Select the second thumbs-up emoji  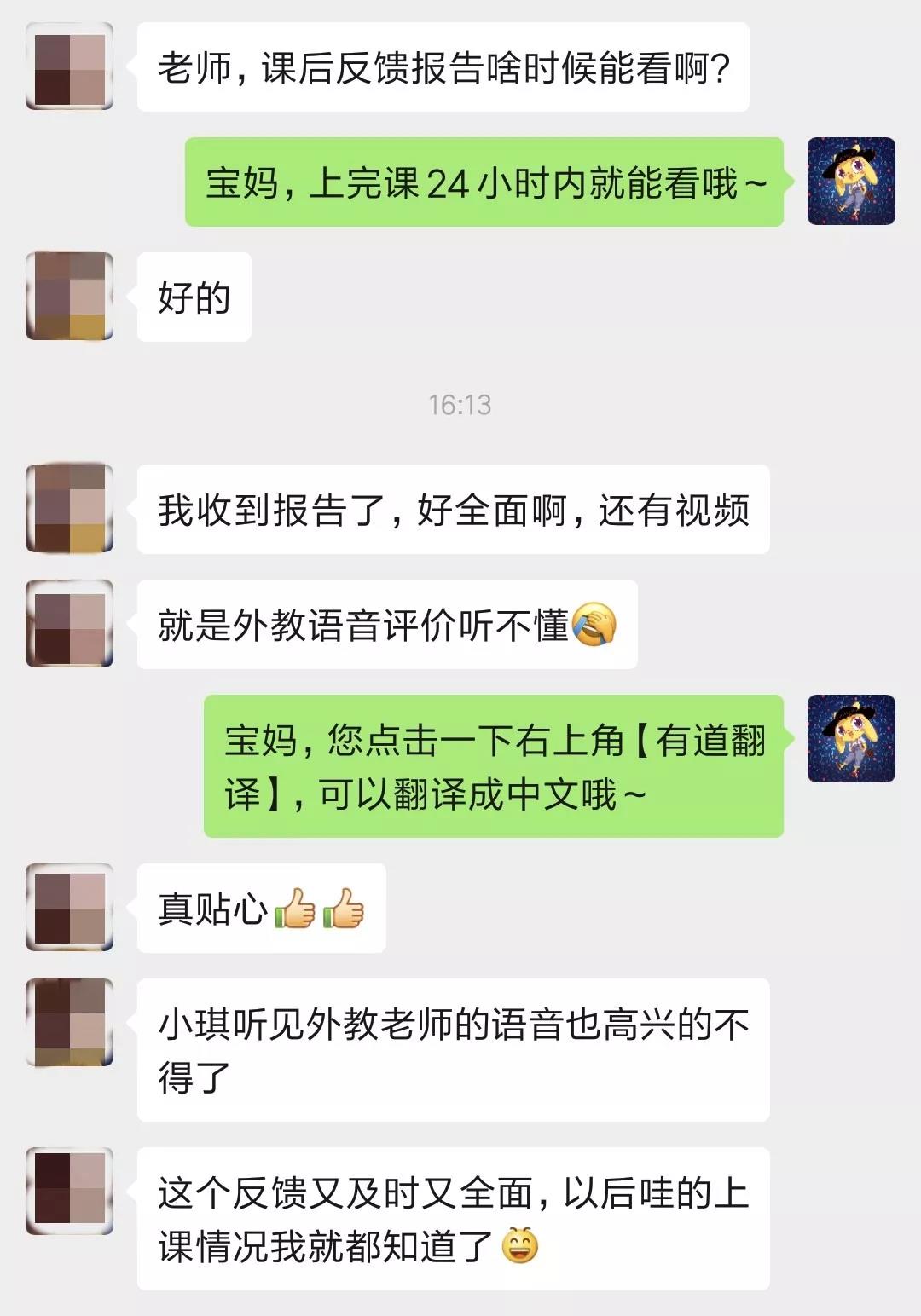[343, 909]
